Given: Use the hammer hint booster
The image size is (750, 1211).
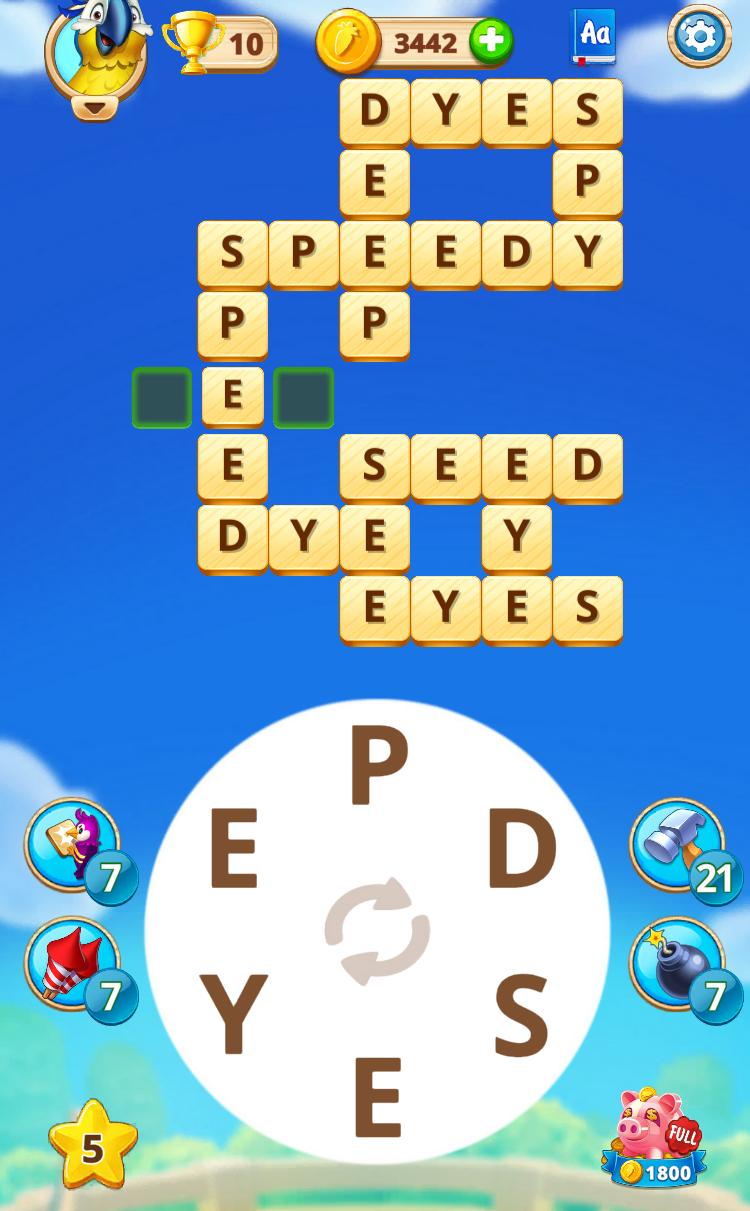Looking at the screenshot, I should [x=678, y=845].
